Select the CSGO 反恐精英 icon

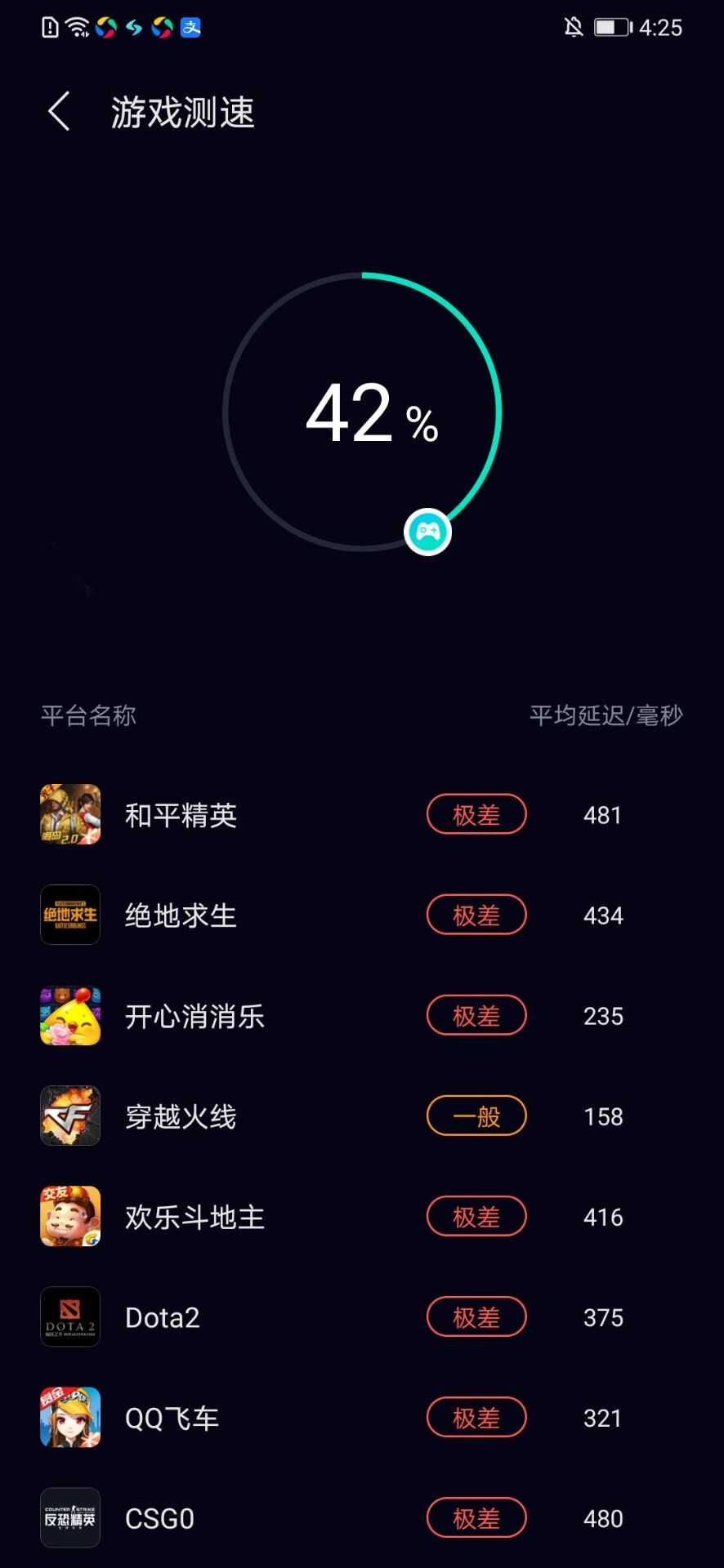70,1517
